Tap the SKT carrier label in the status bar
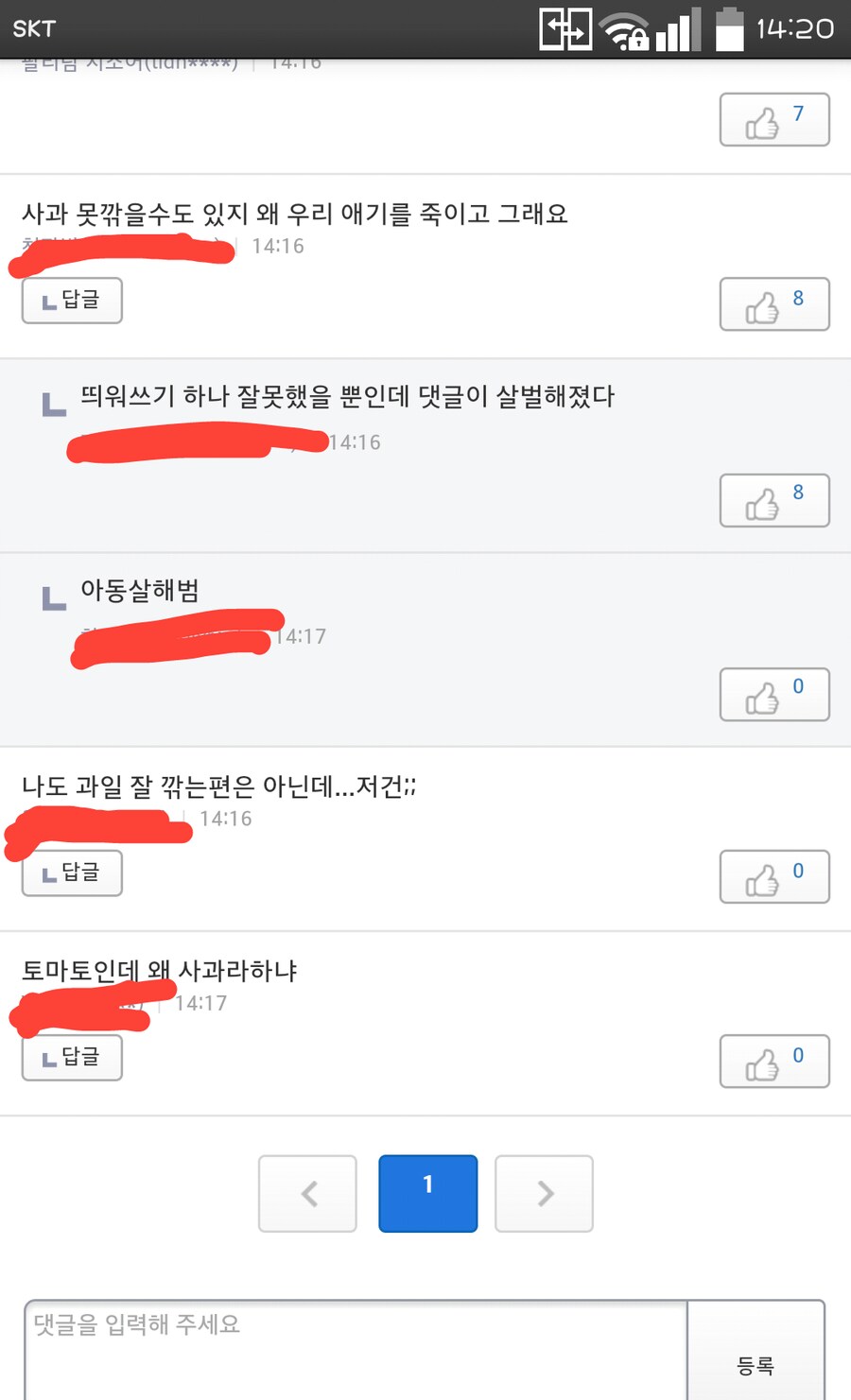The width and height of the screenshot is (851, 1400). pyautogui.click(x=33, y=28)
